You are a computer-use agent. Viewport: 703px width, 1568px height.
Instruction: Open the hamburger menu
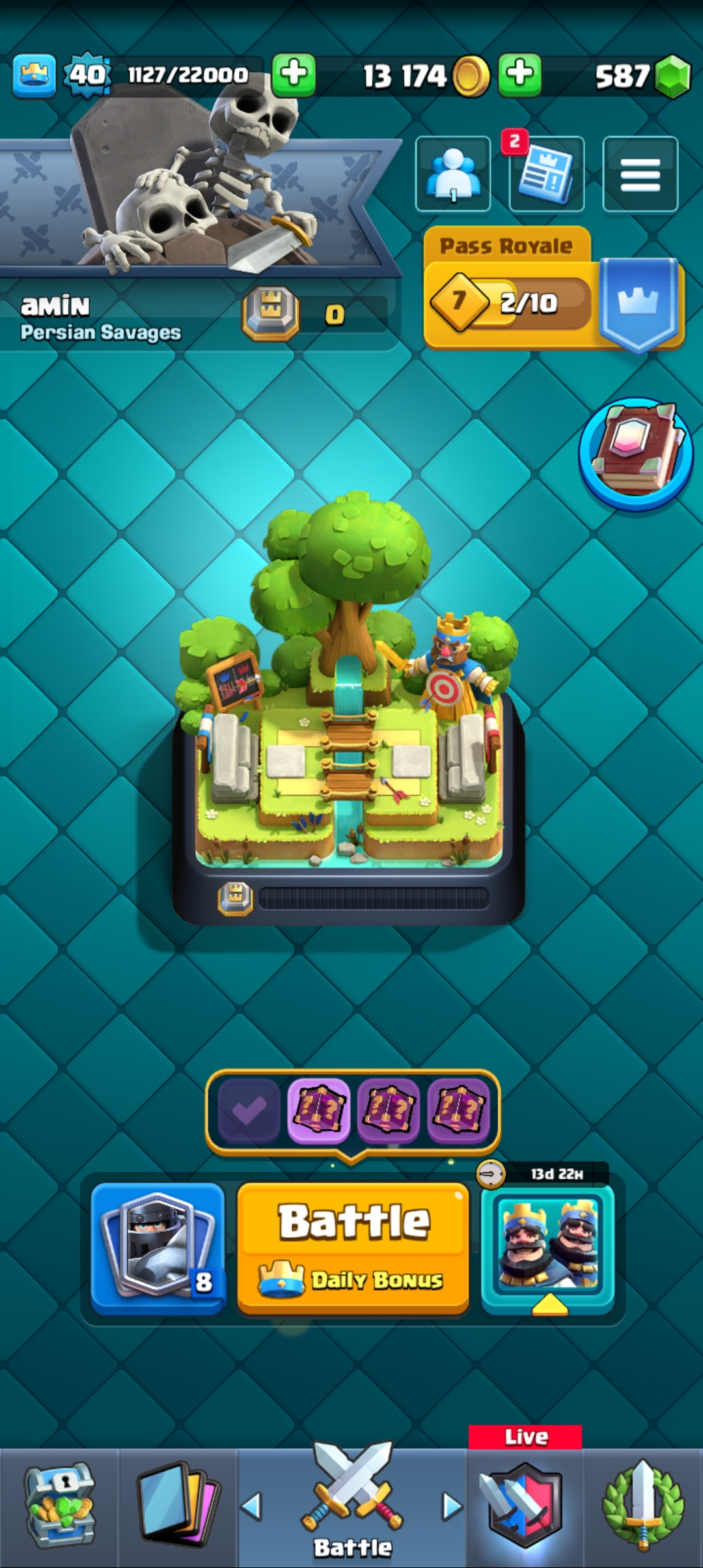(641, 175)
